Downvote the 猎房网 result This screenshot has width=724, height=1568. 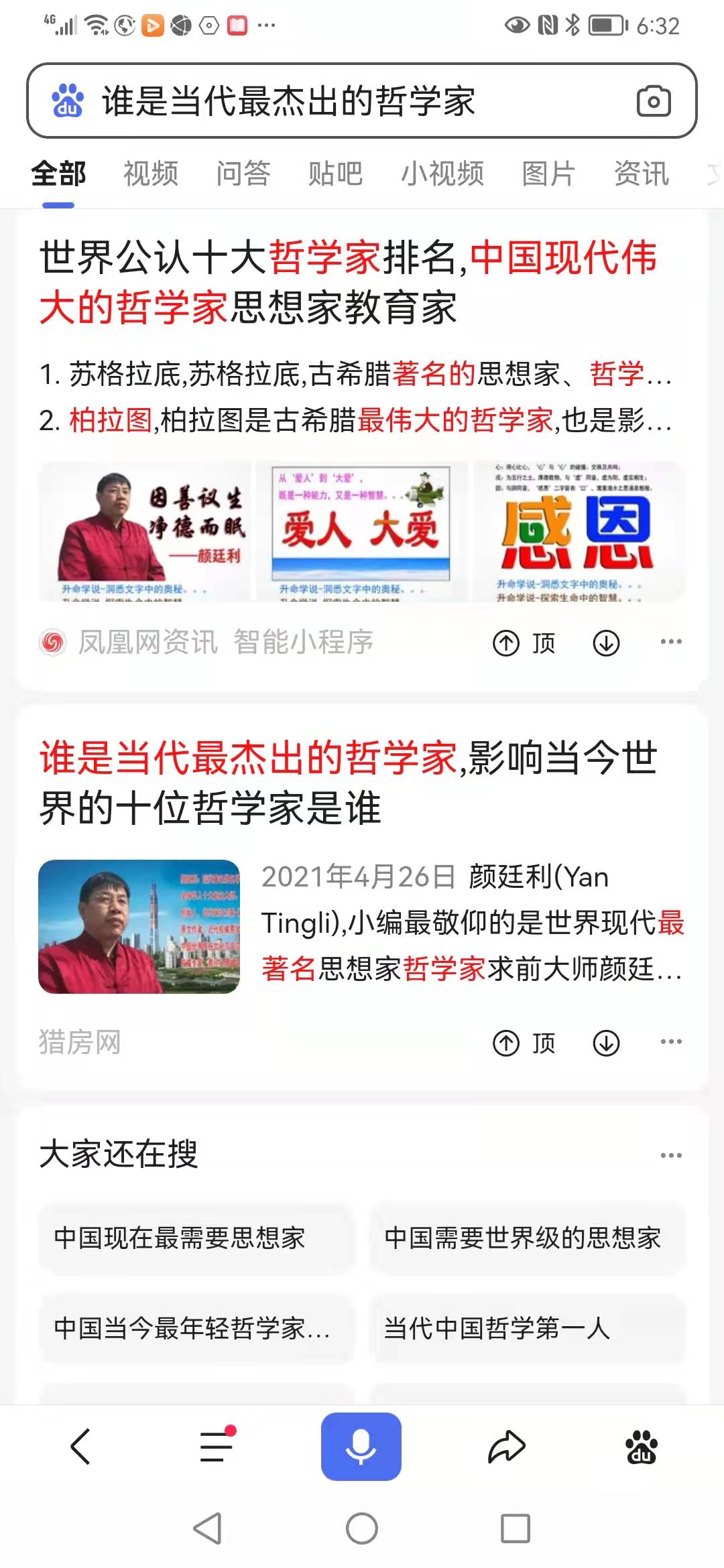coord(606,1043)
